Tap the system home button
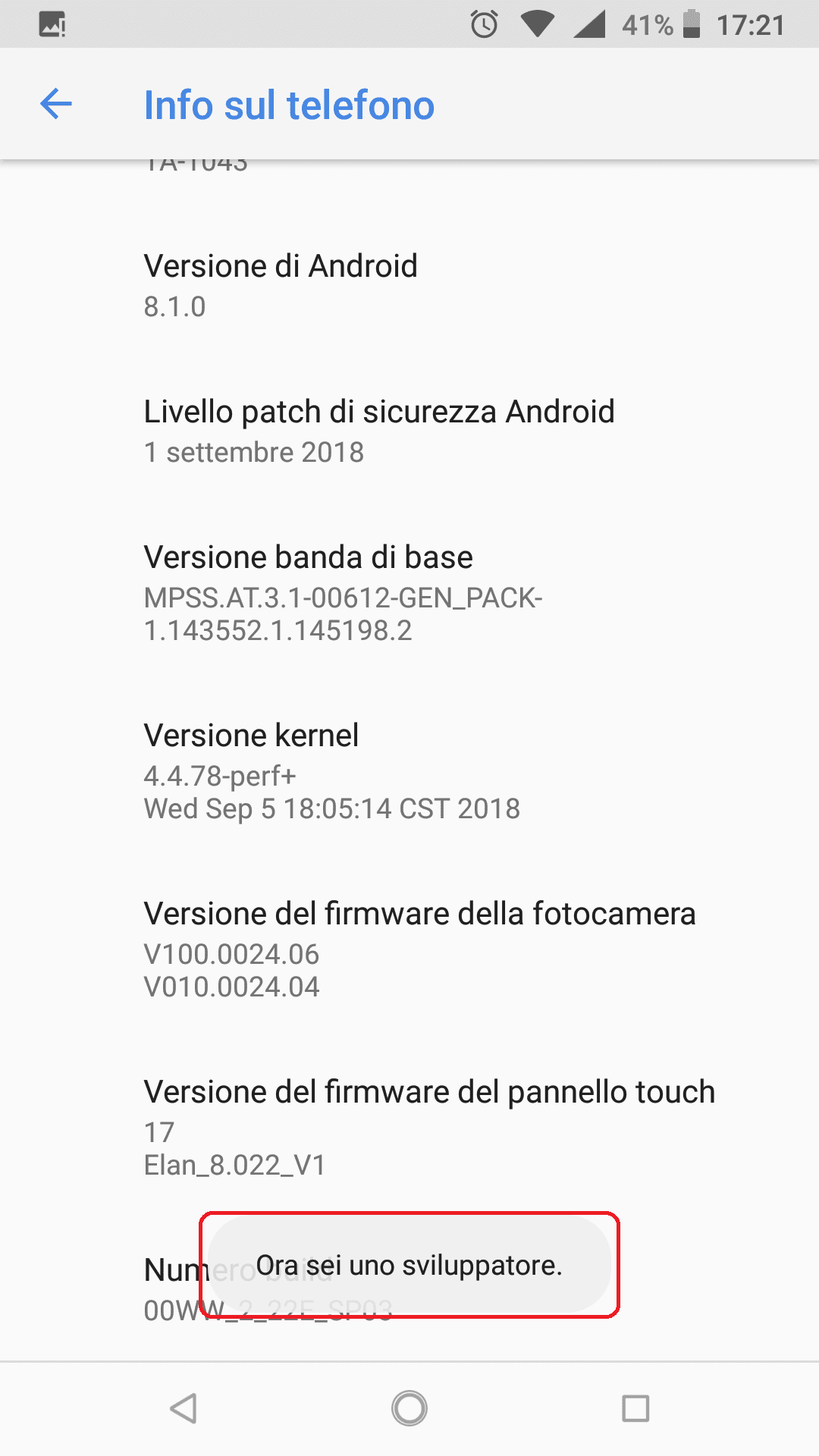Viewport: 819px width, 1456px height. (x=409, y=1408)
